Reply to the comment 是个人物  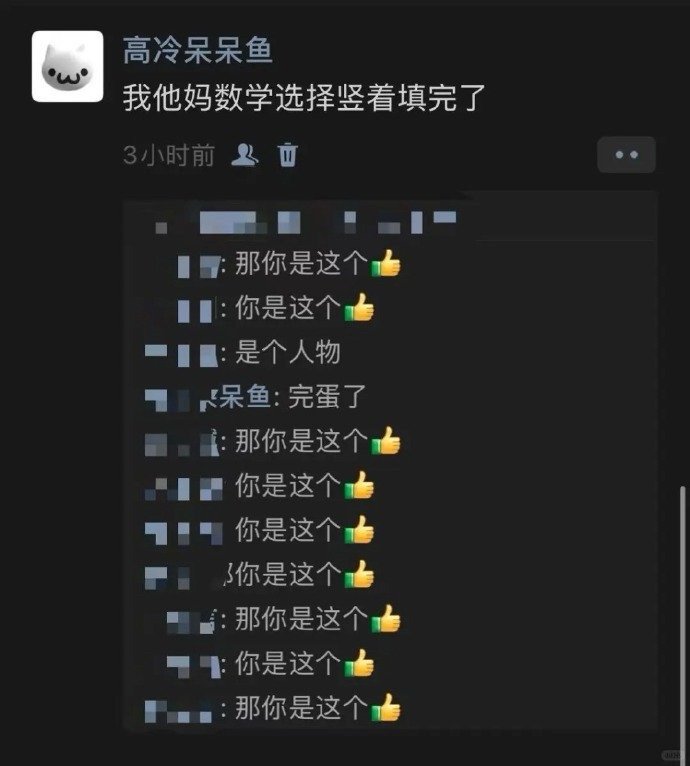pyautogui.click(x=287, y=352)
